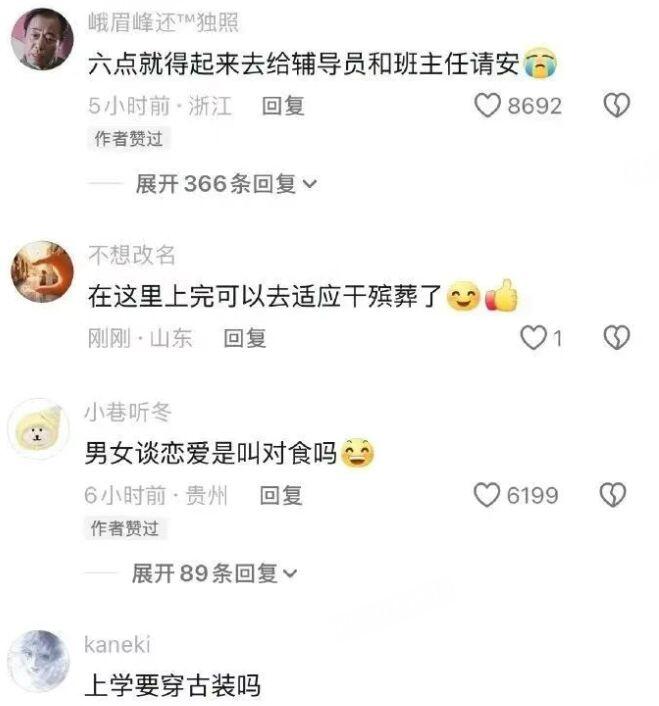This screenshot has height=706, width=659.
Task: Reply to 不想改名's comment
Action: tap(245, 338)
